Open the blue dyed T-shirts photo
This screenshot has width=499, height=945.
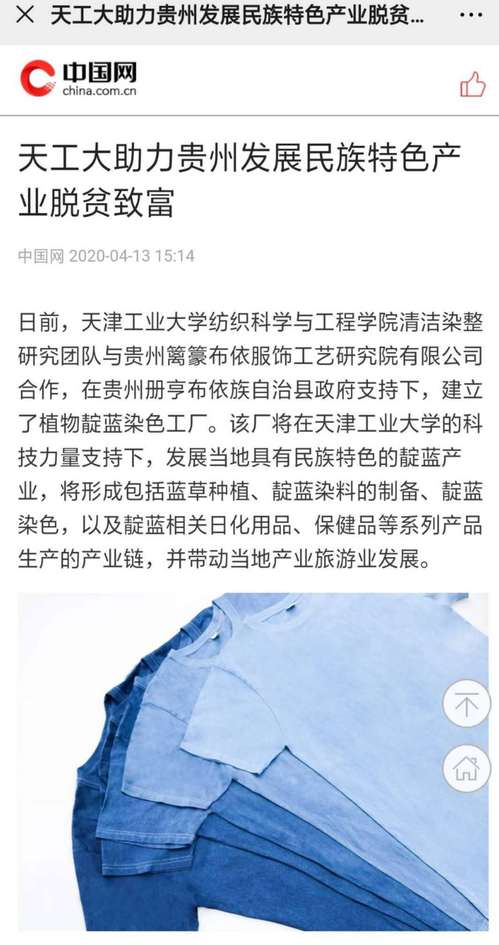[x=253, y=762]
